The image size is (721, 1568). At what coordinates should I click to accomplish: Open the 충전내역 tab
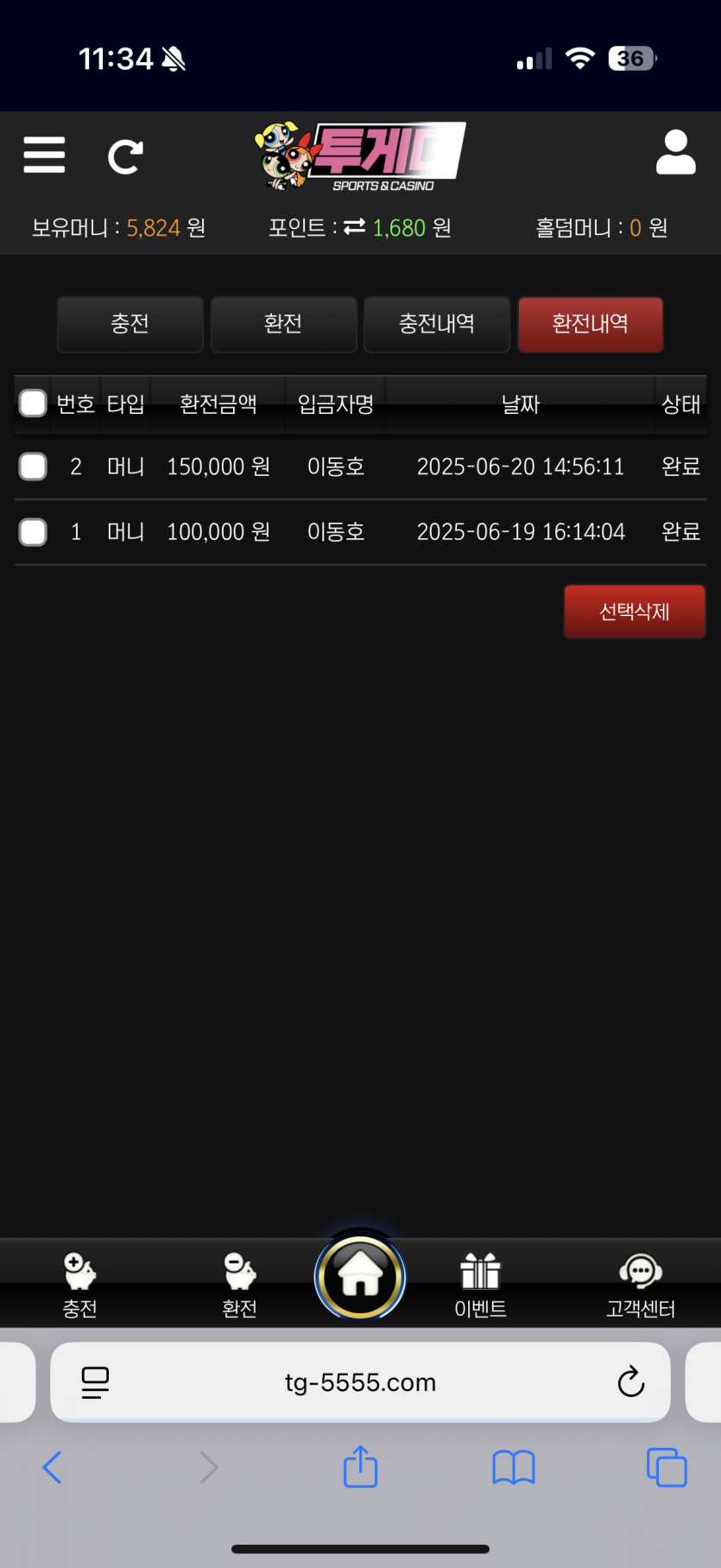(x=437, y=324)
